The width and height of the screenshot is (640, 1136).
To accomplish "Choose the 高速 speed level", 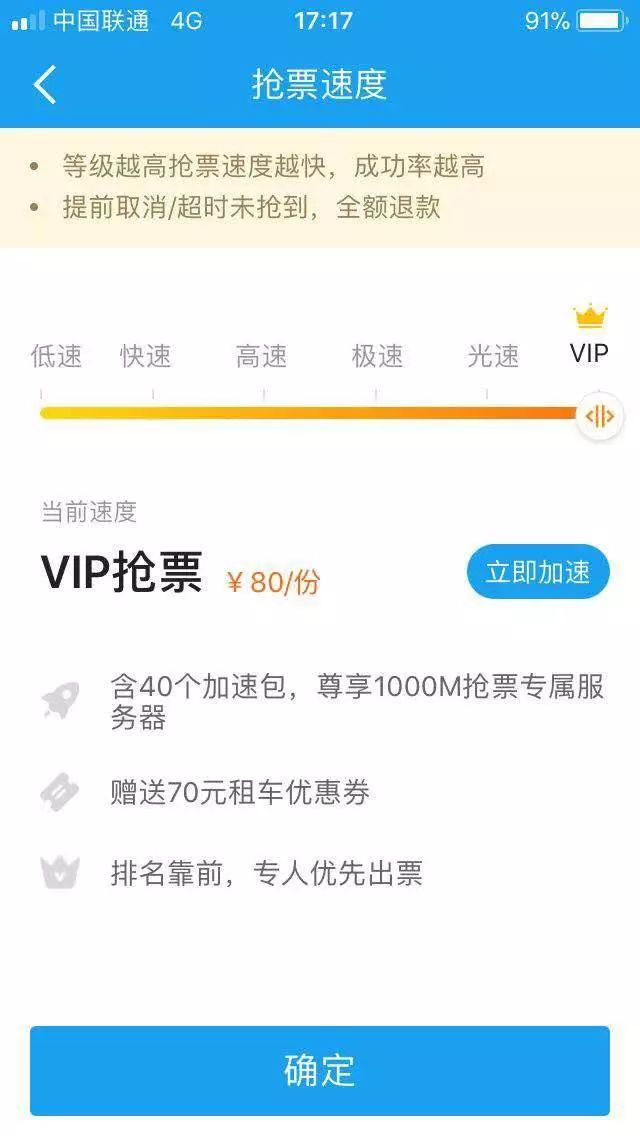I will (x=261, y=356).
